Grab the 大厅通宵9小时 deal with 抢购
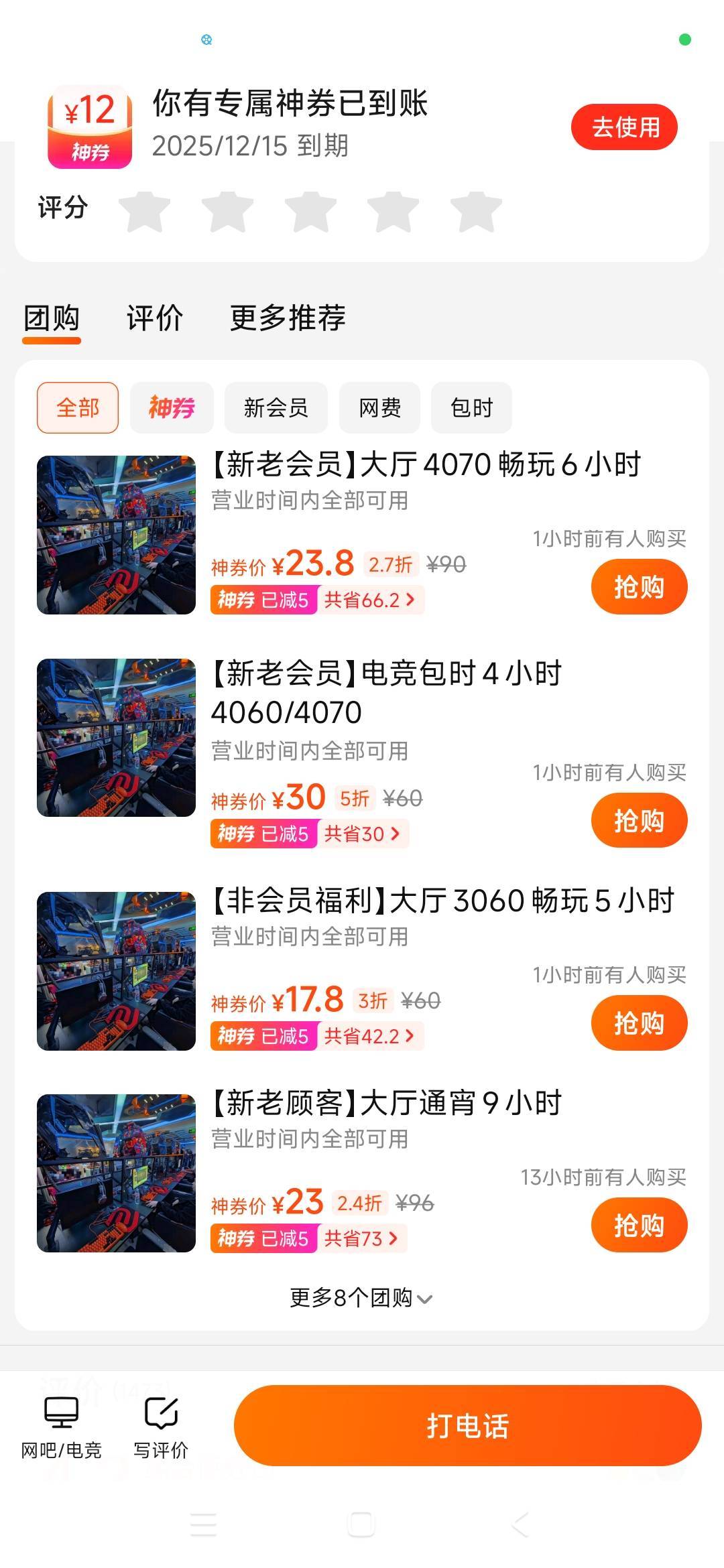The image size is (724, 1568). tap(639, 1225)
